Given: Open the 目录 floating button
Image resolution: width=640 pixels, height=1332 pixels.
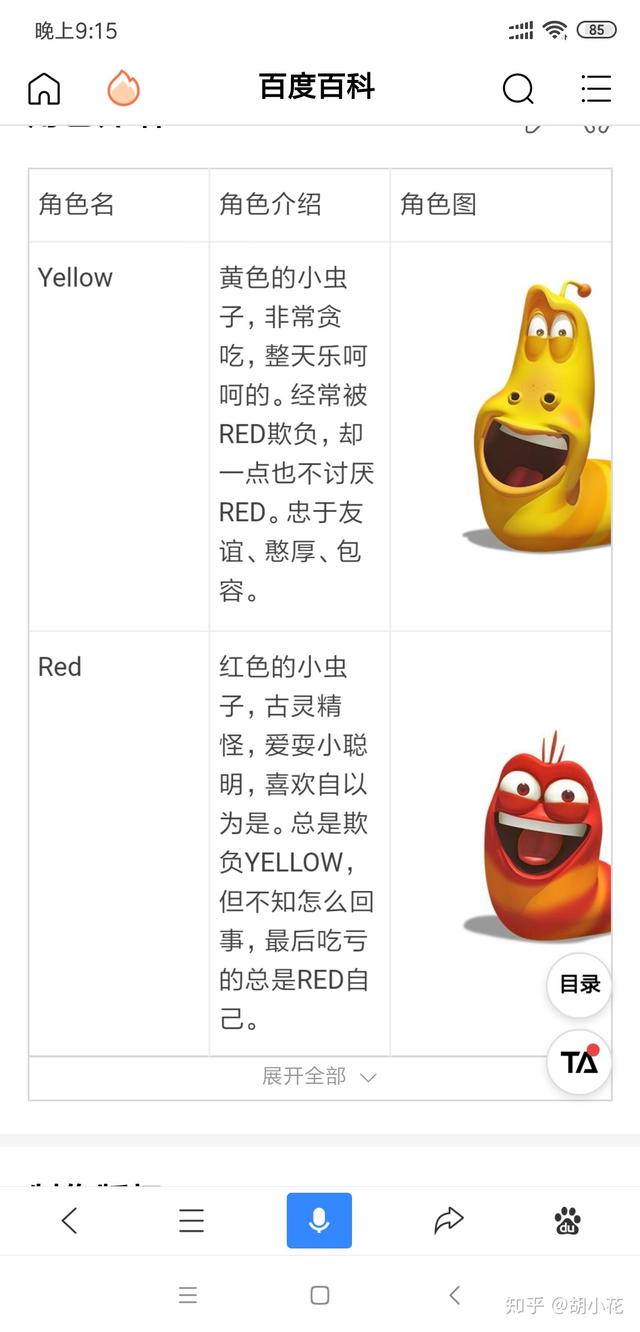Looking at the screenshot, I should tap(579, 984).
